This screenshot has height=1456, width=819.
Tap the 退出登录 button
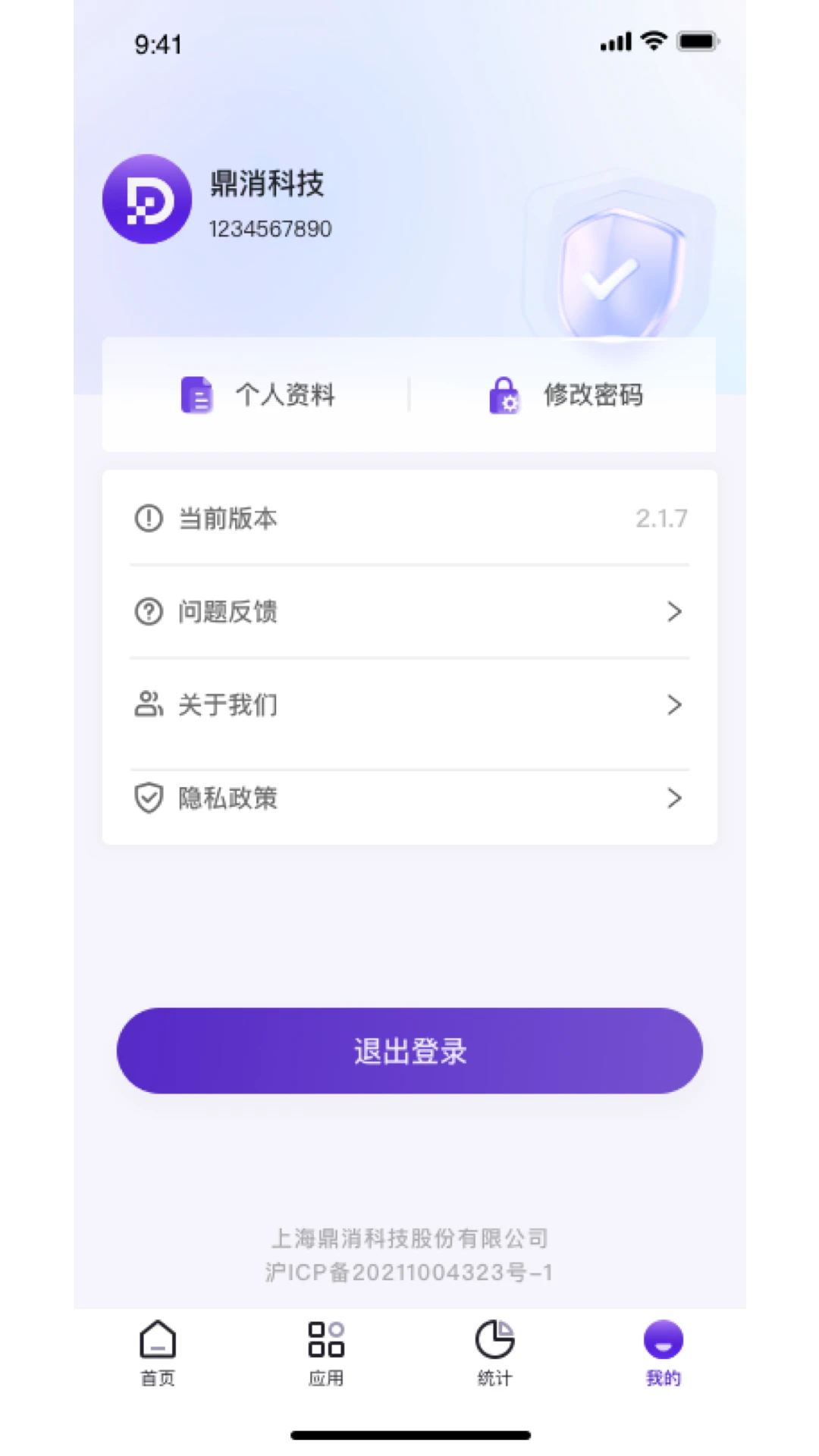point(409,1051)
